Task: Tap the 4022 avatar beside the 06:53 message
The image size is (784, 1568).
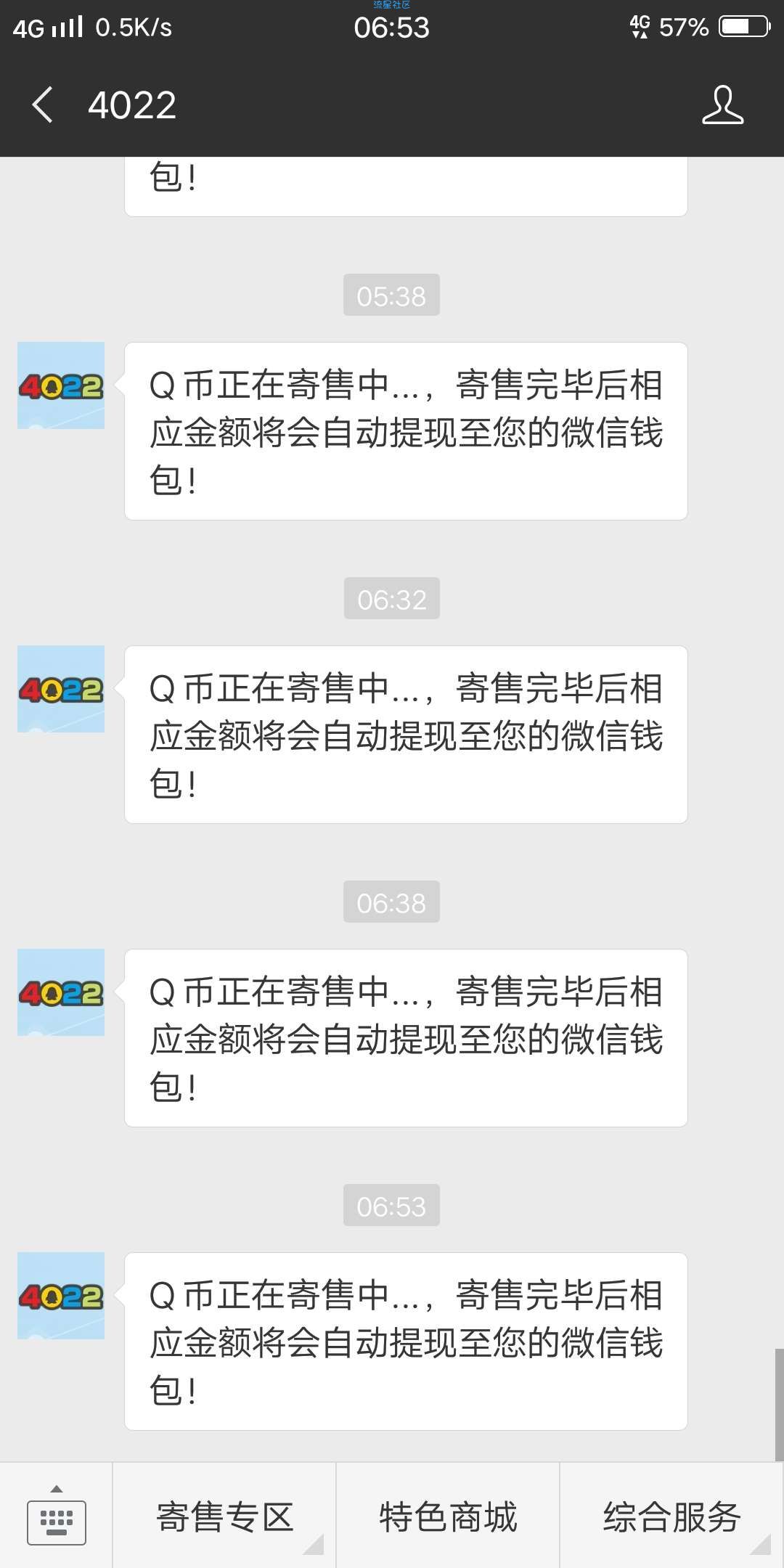Action: [61, 1296]
